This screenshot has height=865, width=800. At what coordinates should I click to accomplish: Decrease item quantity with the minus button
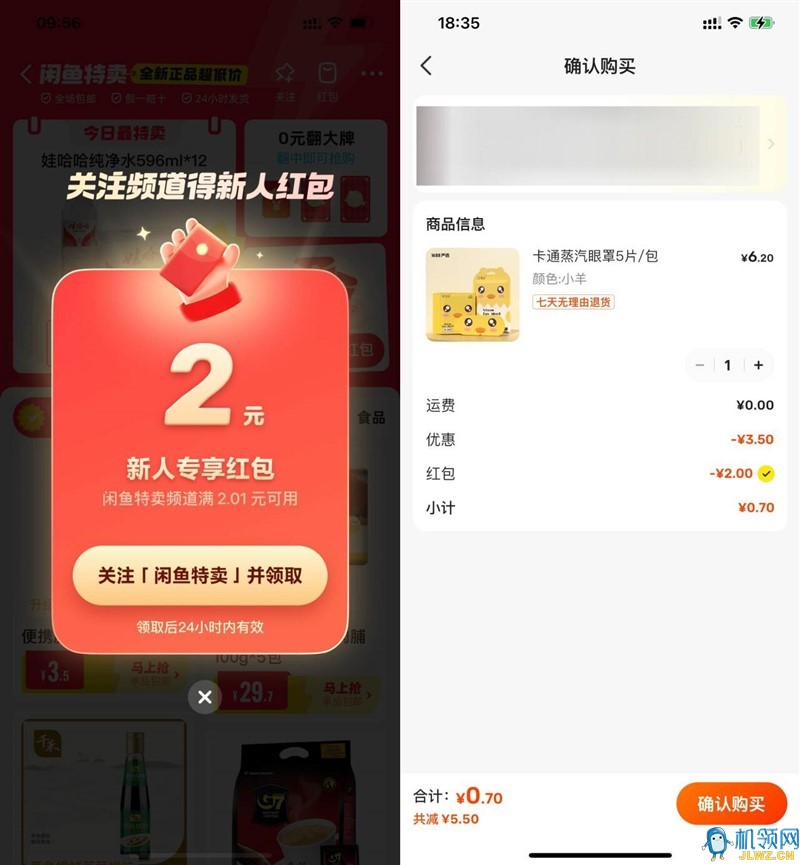point(700,365)
